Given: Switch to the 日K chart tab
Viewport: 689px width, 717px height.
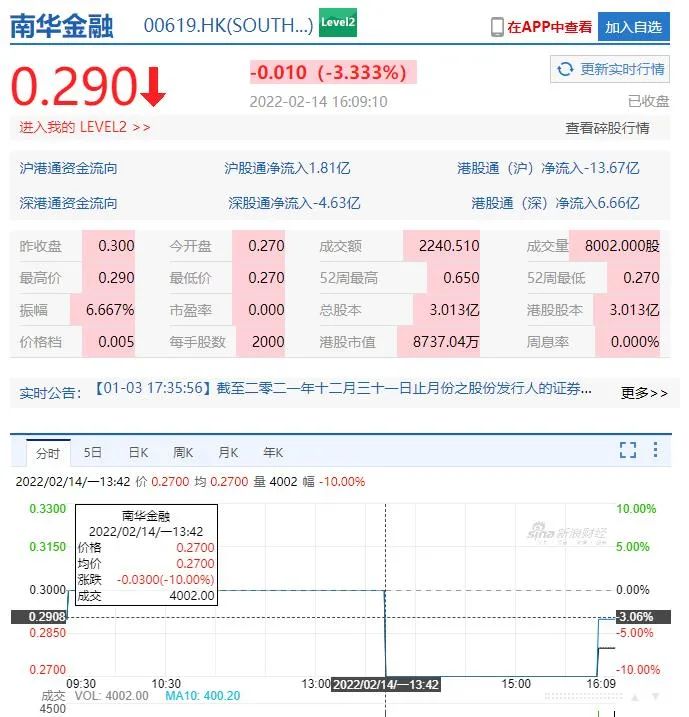Looking at the screenshot, I should click(138, 452).
